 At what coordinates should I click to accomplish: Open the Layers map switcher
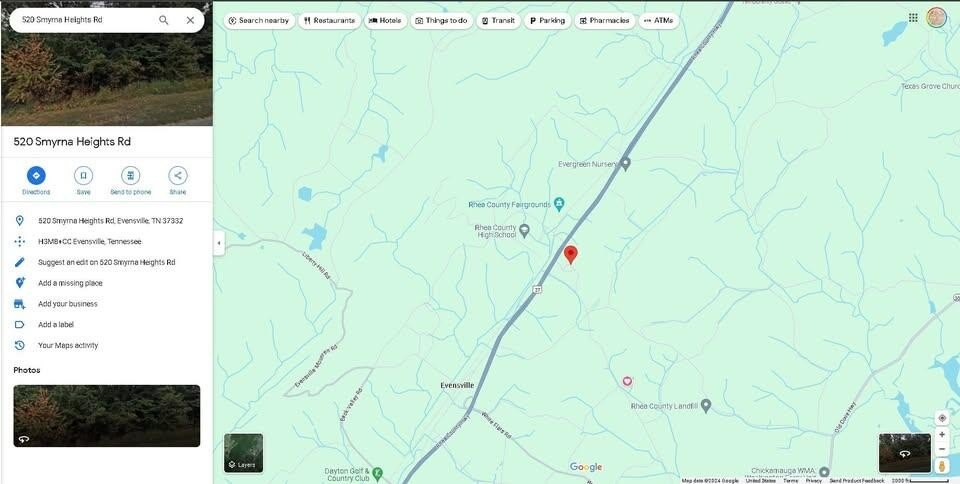(243, 453)
